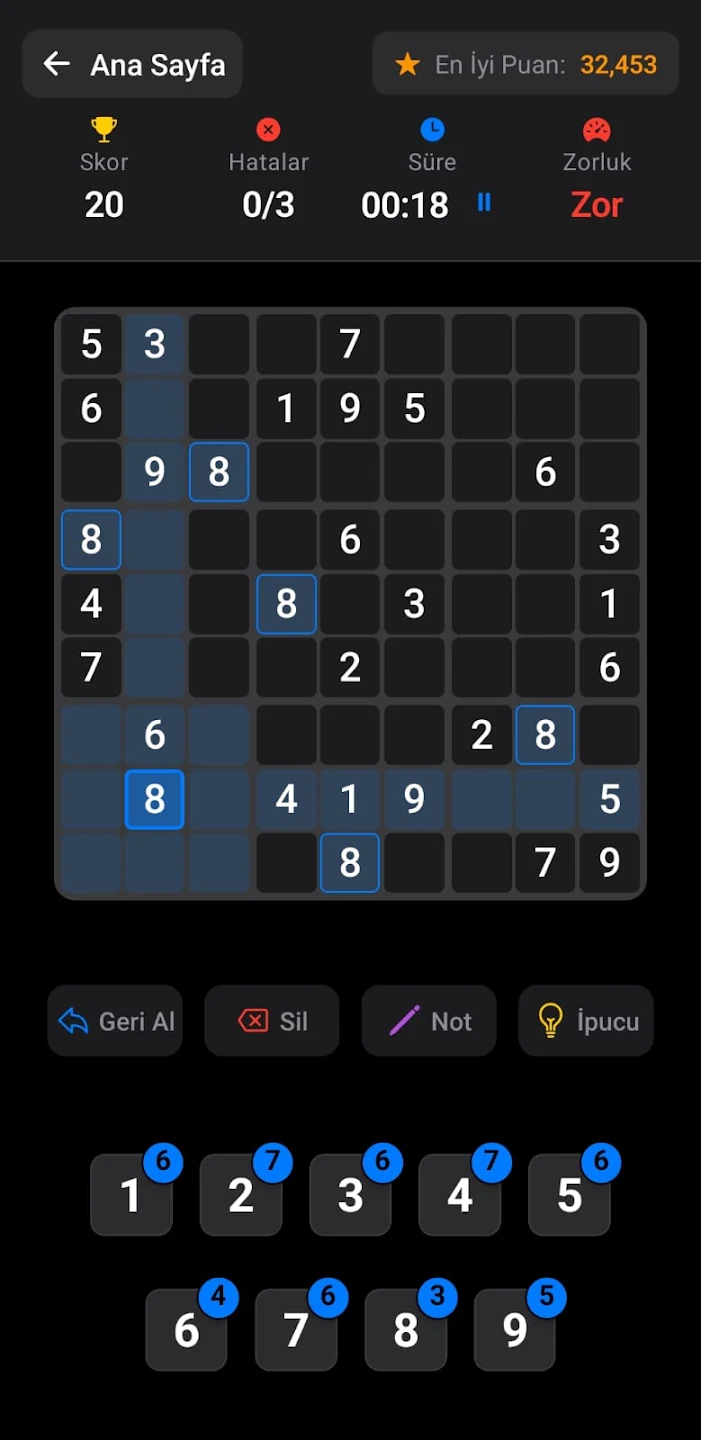Toggle Not mode for pencil marks
This screenshot has width=701, height=1440.
tap(429, 1021)
